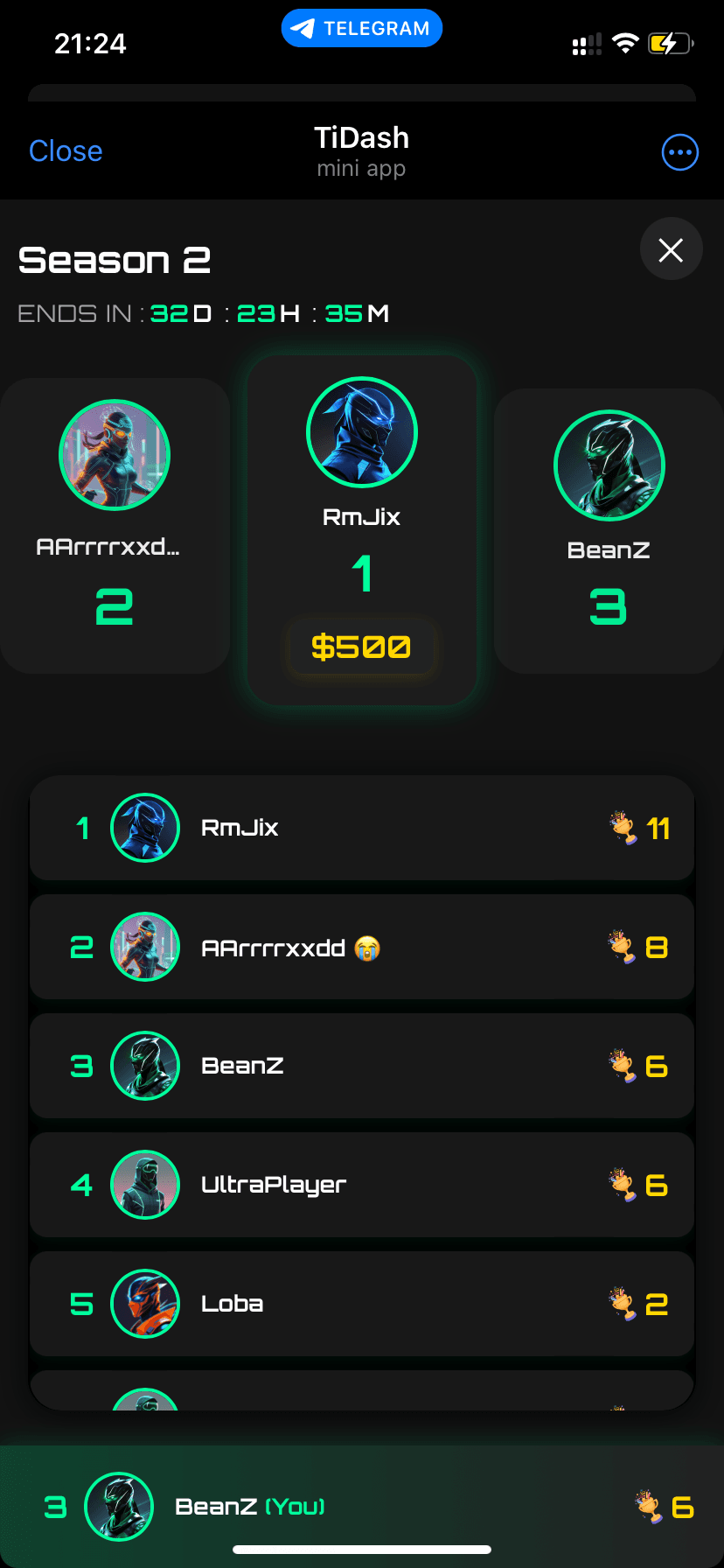Dismiss the Season 2 leaderboard

point(671,250)
